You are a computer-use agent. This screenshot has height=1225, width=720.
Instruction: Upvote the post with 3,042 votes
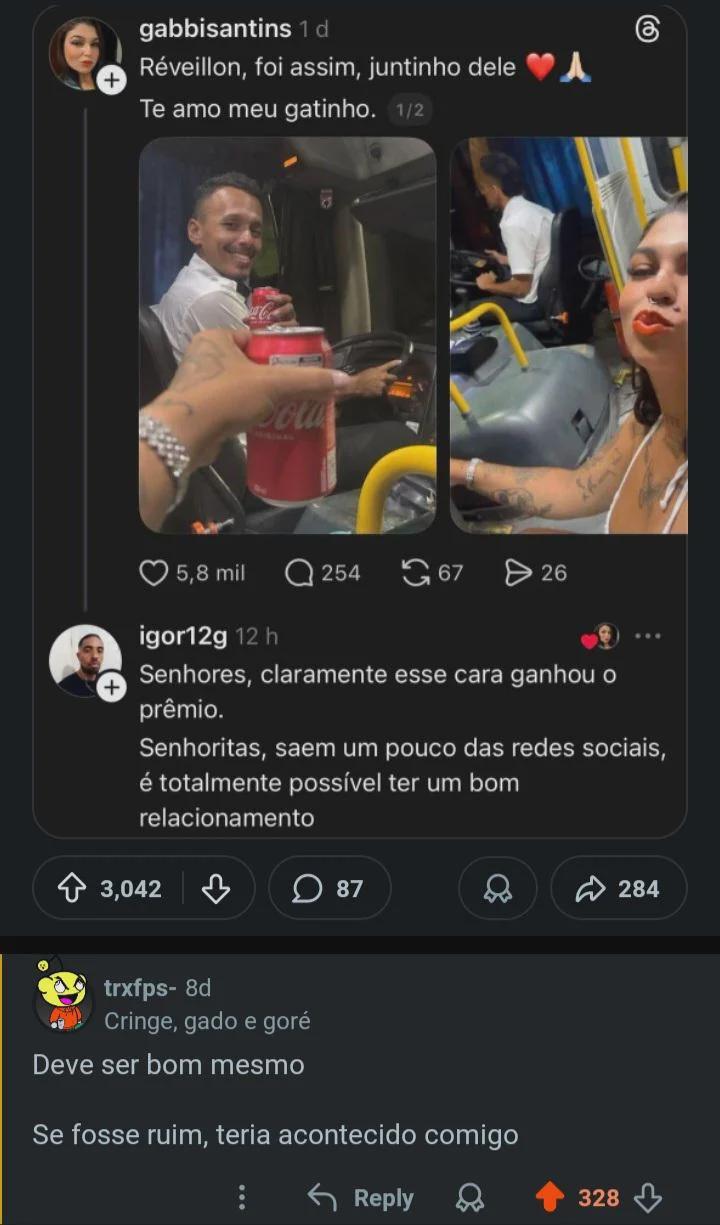[72, 888]
